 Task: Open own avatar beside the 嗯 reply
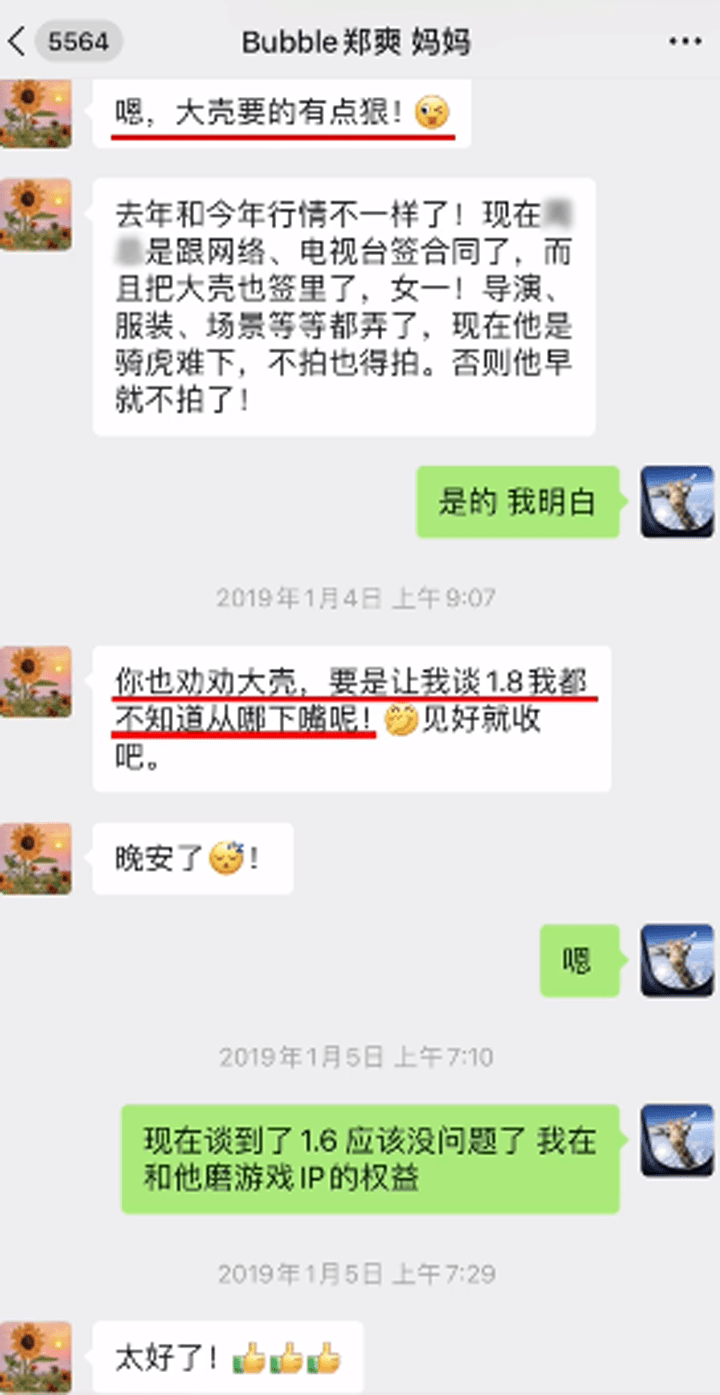point(677,960)
